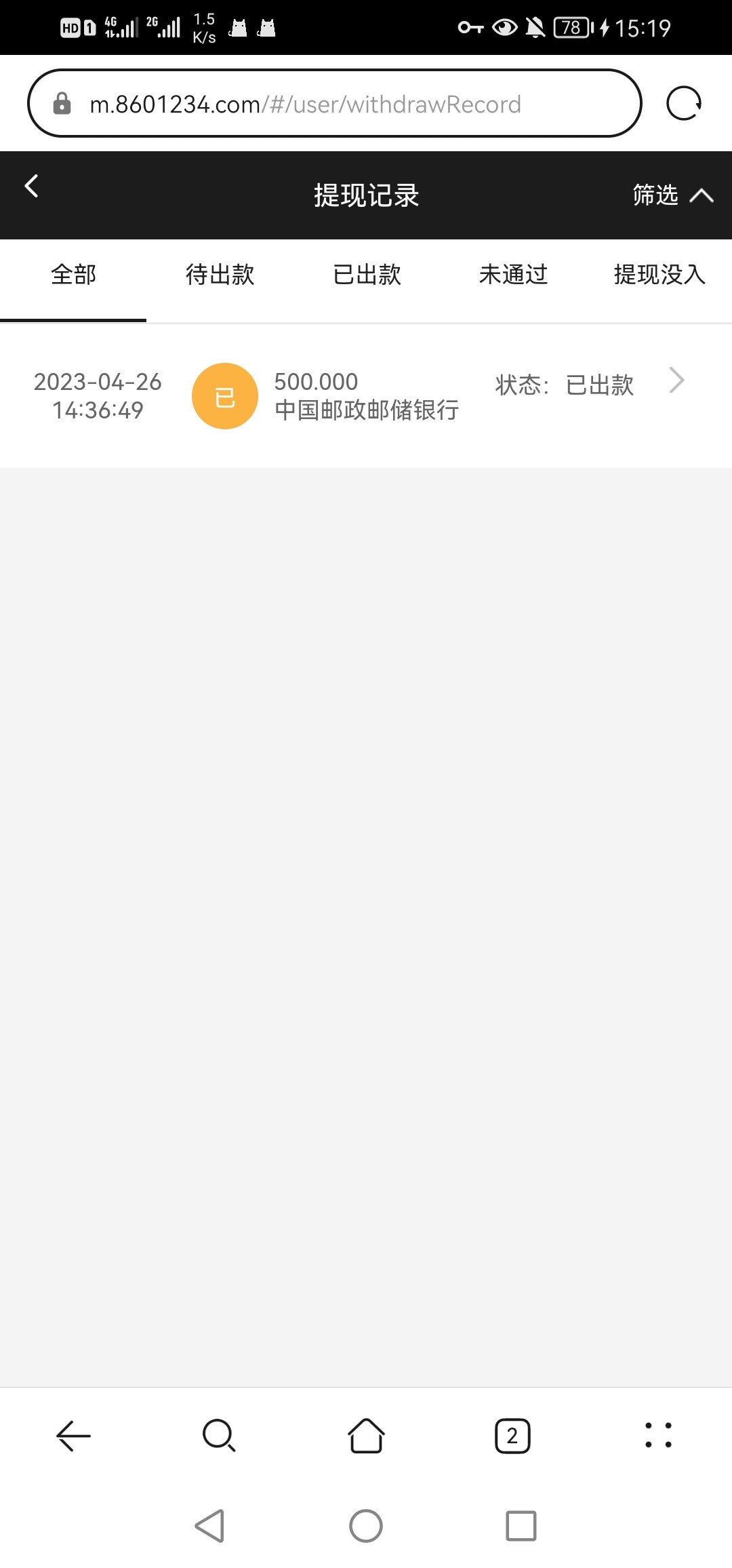Open the 待出款 filter tab
This screenshot has width=732, height=1568.
[x=220, y=275]
